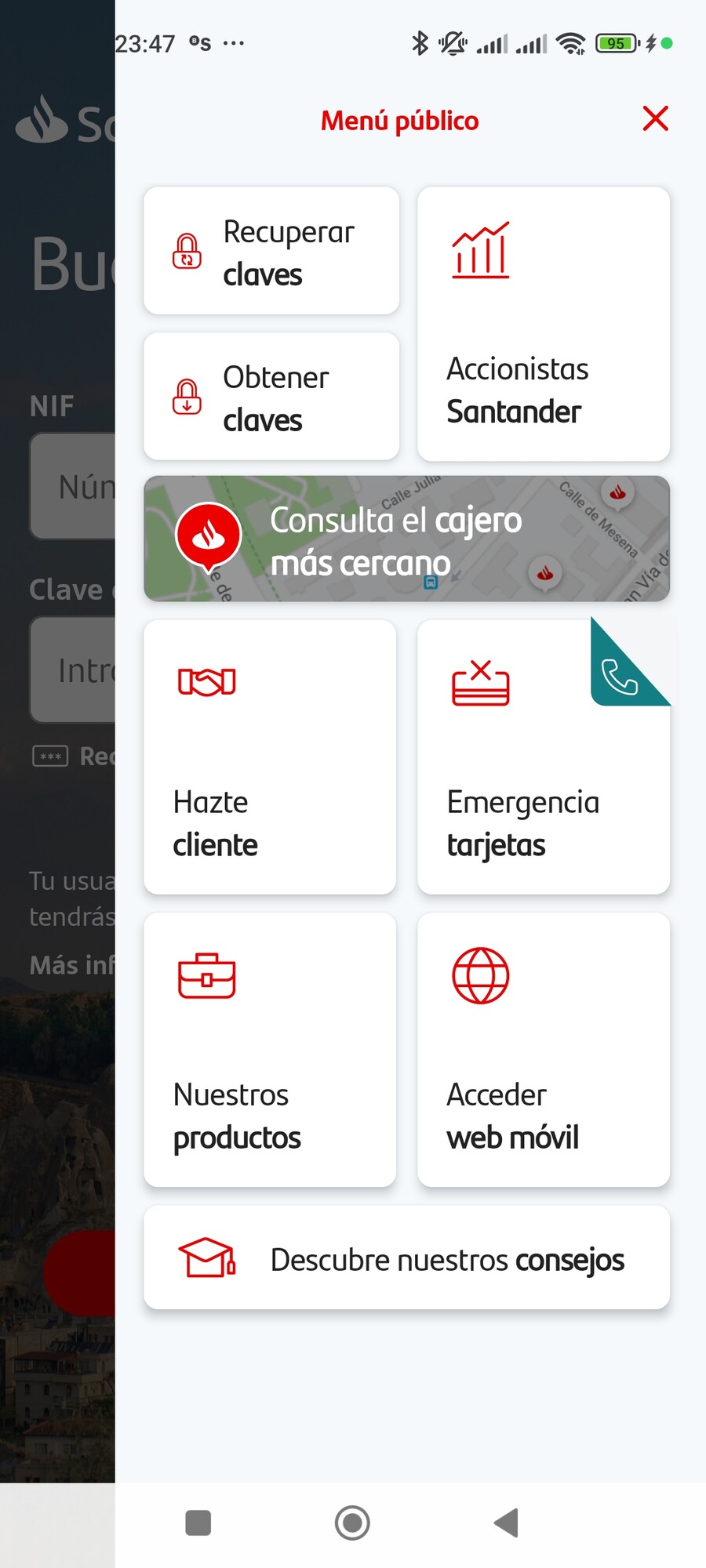This screenshot has height=1568, width=706.
Task: Close the Menú público panel
Action: (x=655, y=119)
